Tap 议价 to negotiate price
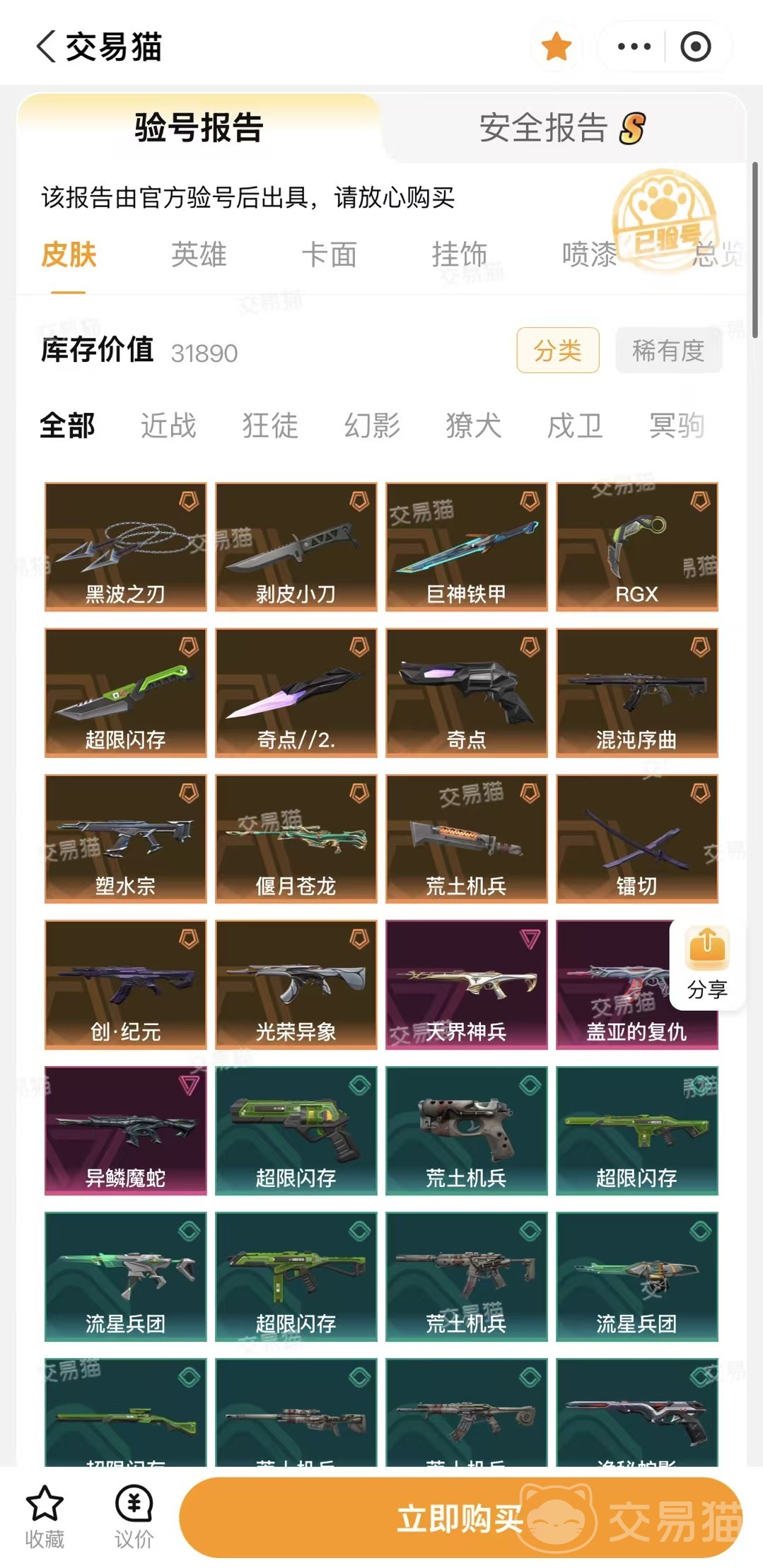The height and width of the screenshot is (1568, 763). [134, 1517]
